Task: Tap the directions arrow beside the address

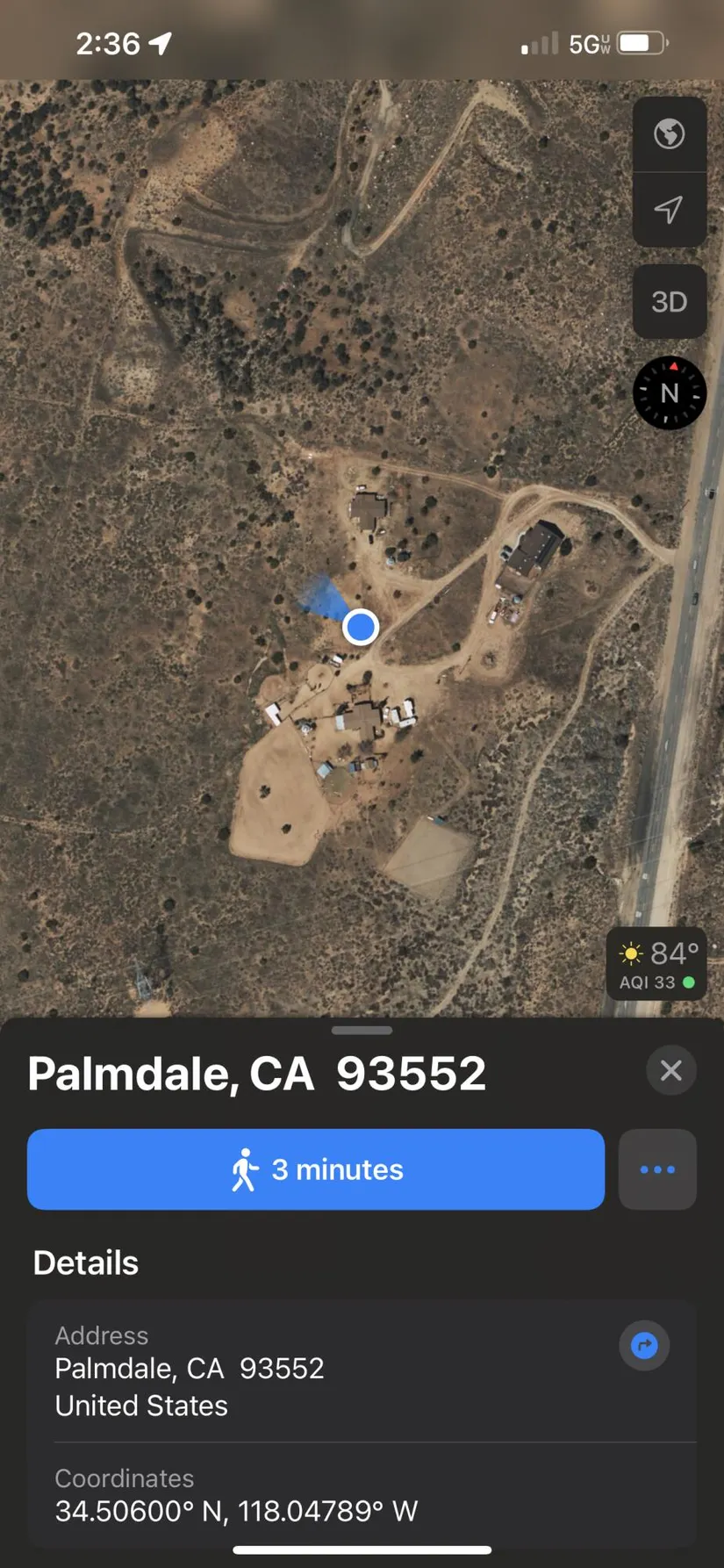Action: pos(644,1345)
